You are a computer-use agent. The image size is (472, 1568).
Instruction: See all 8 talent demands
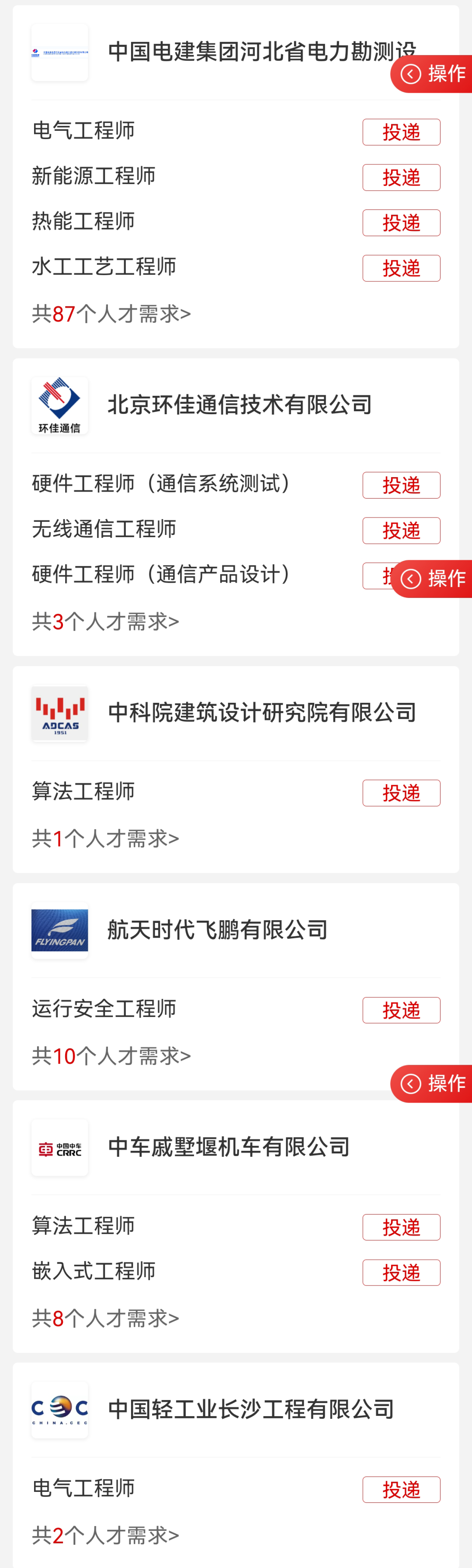click(x=105, y=1318)
